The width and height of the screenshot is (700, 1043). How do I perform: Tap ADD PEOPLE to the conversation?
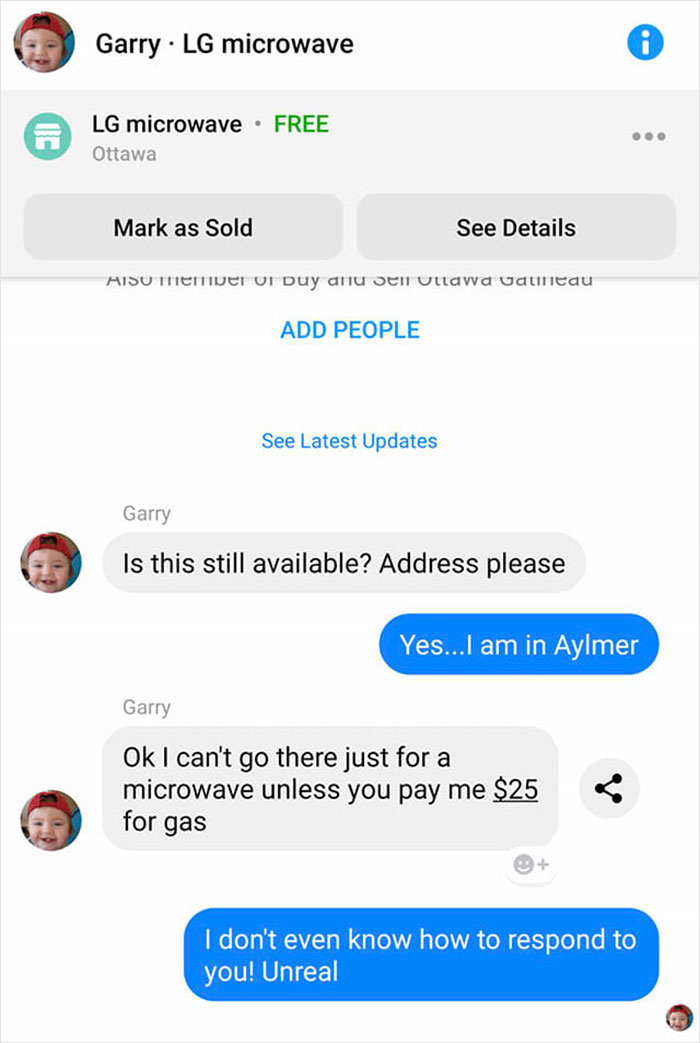(x=350, y=330)
